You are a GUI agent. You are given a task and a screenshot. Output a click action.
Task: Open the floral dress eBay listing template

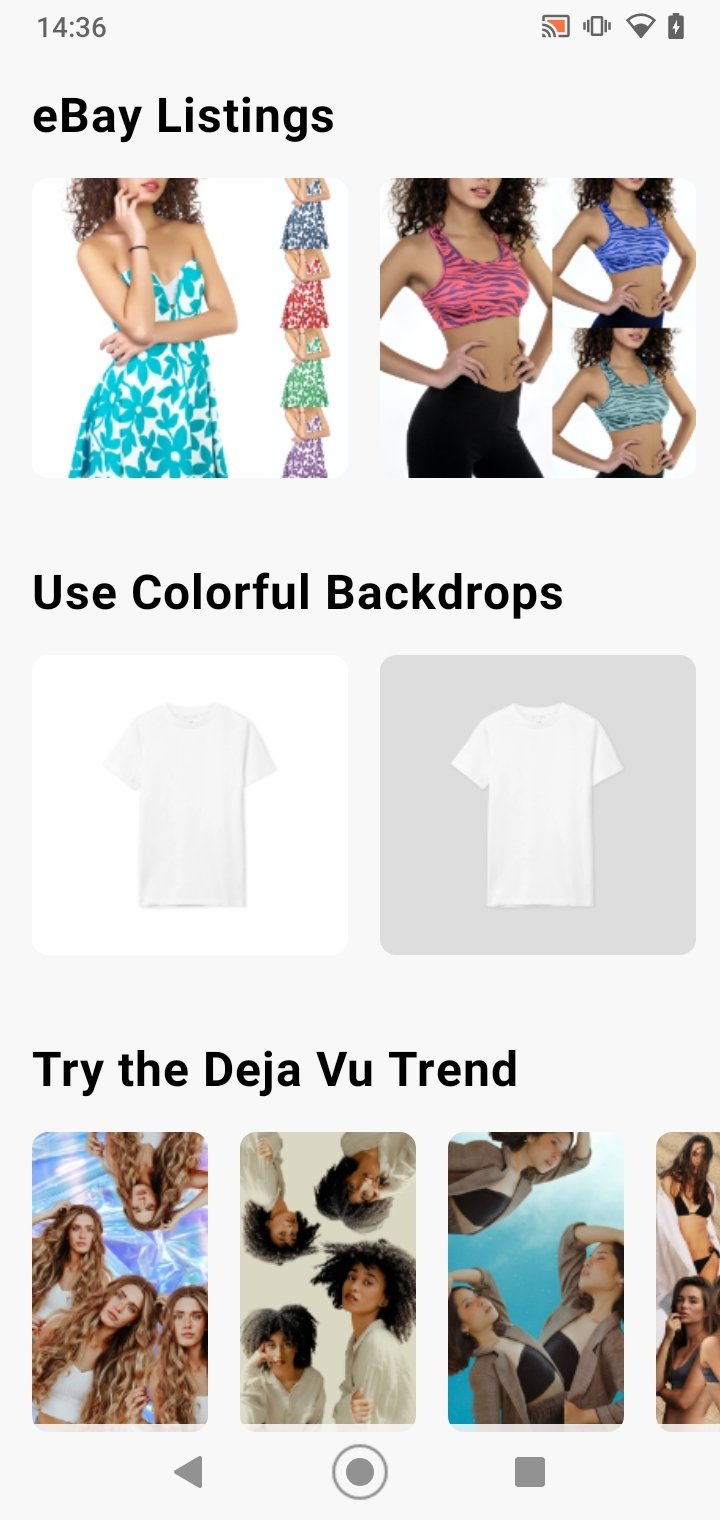click(190, 328)
